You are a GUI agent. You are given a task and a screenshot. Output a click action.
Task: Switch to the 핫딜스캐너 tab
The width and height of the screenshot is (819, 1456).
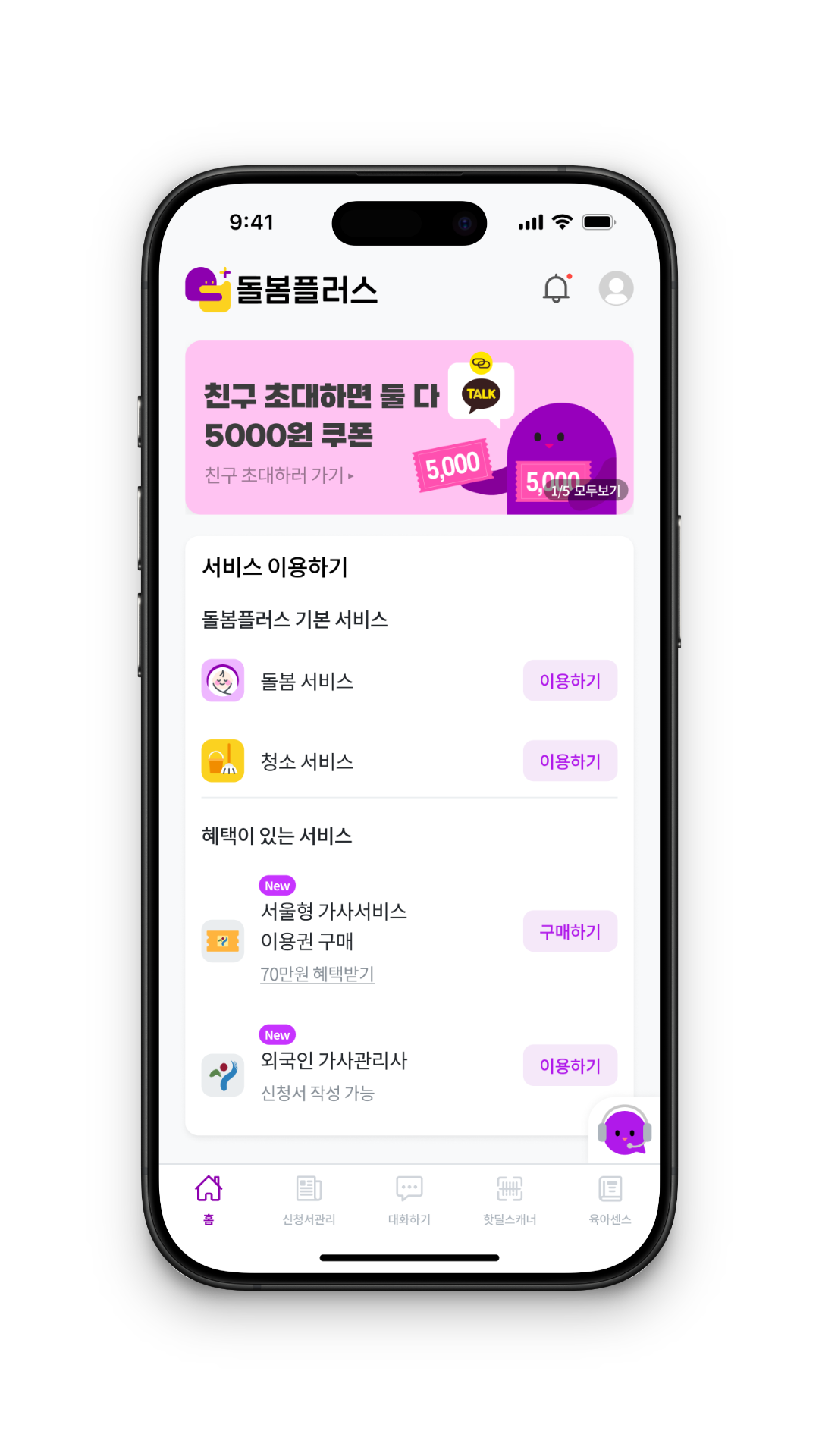pos(510,1199)
